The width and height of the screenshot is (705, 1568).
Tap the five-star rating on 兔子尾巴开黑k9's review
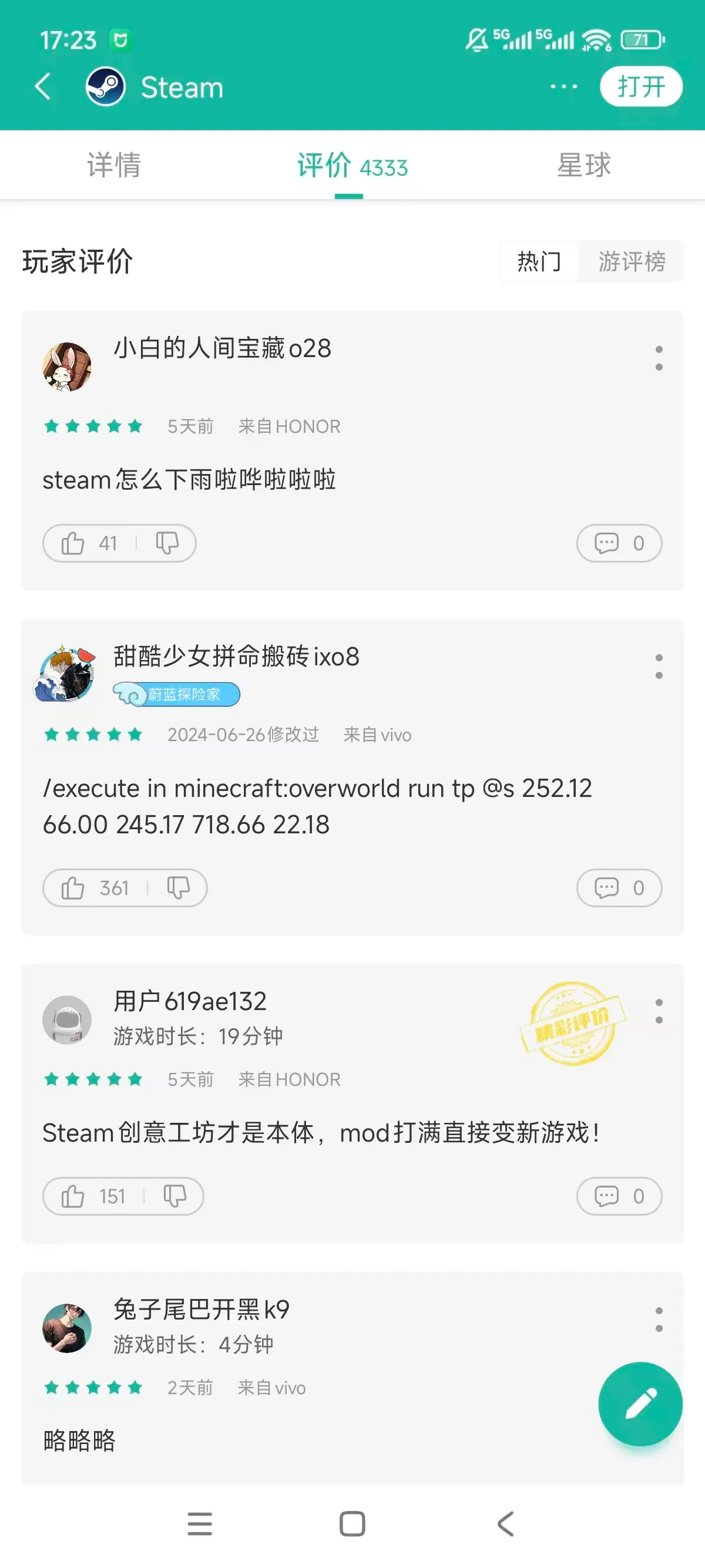coord(95,1387)
